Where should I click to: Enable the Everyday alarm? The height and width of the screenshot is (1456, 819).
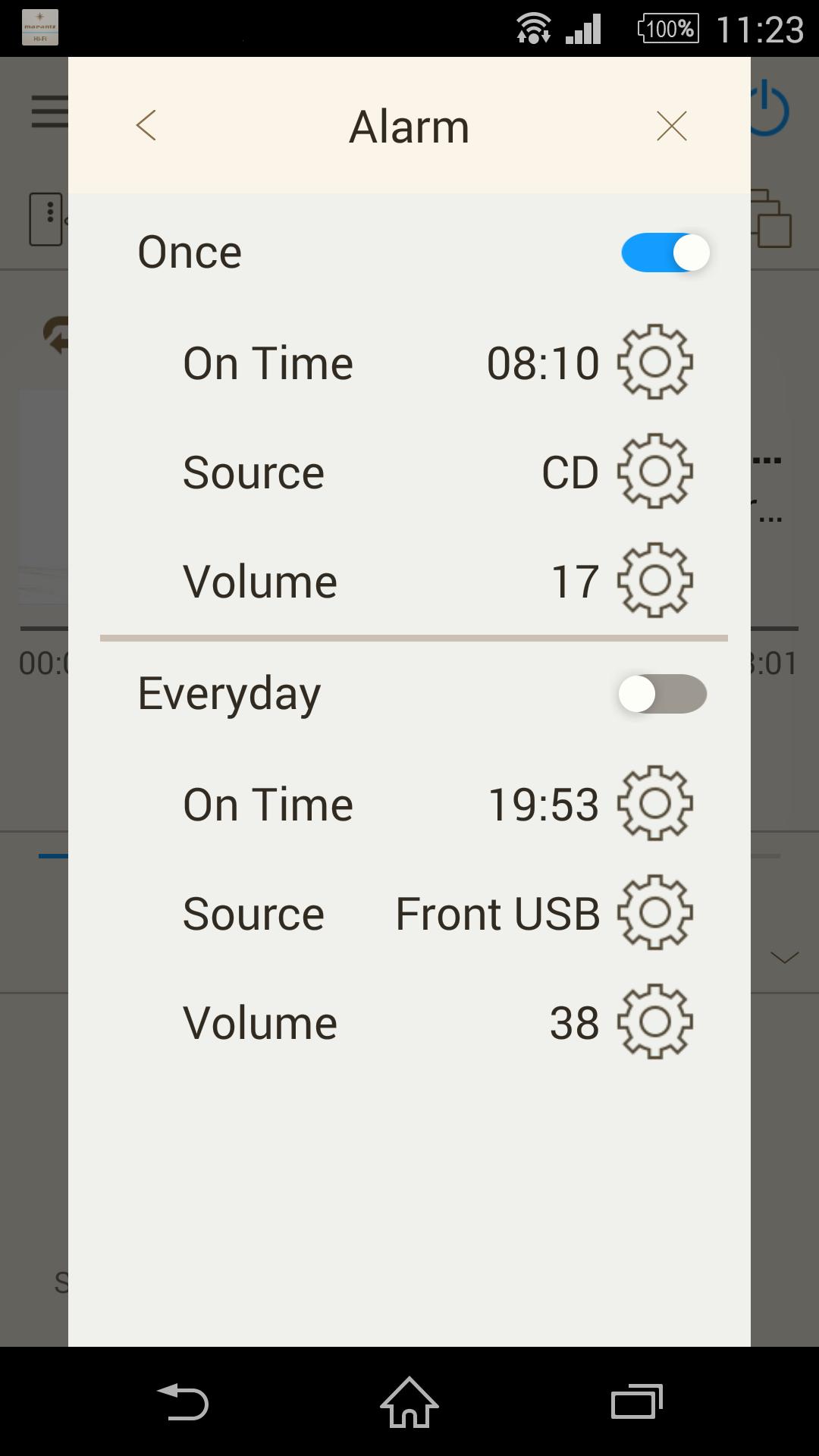662,694
